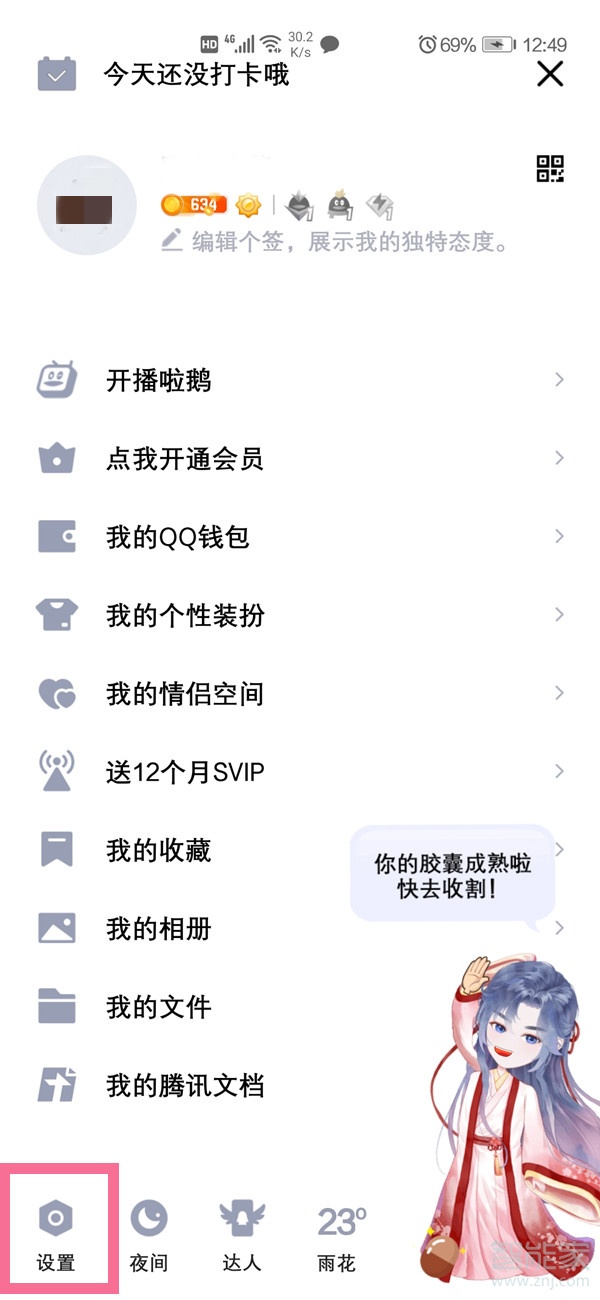
Task: Tap the daily check-in calendar icon
Action: [x=57, y=75]
